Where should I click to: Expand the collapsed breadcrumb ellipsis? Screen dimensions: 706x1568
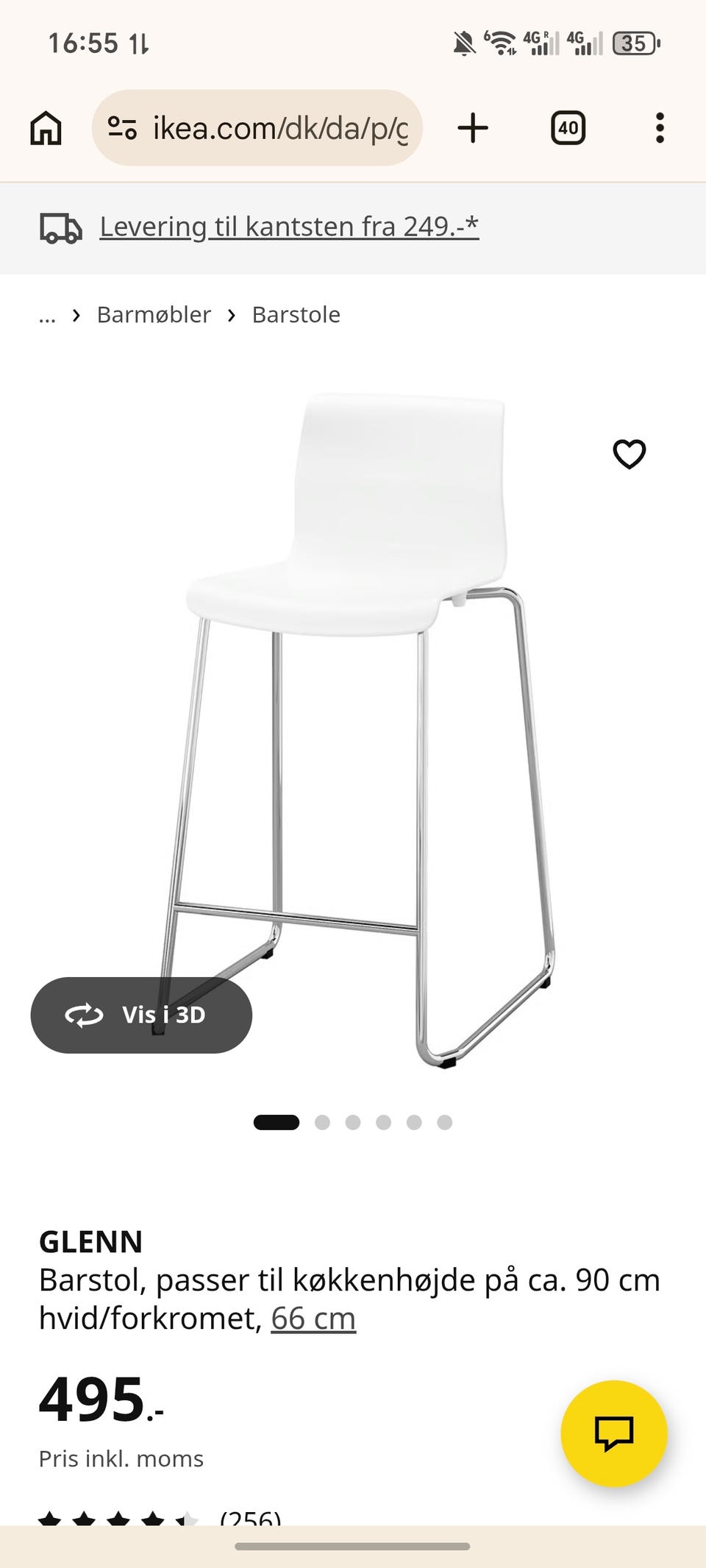(x=47, y=316)
